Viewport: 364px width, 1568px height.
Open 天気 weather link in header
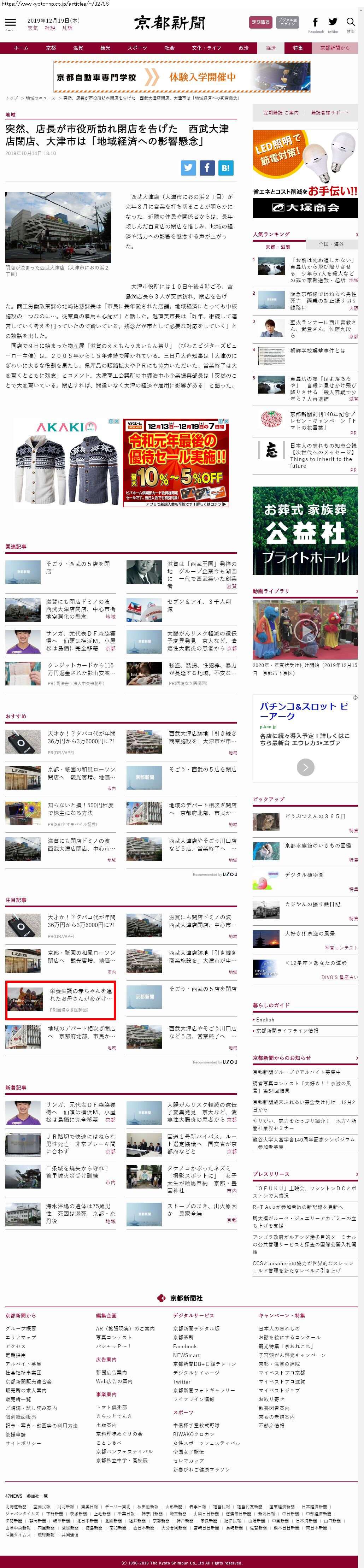[x=32, y=28]
